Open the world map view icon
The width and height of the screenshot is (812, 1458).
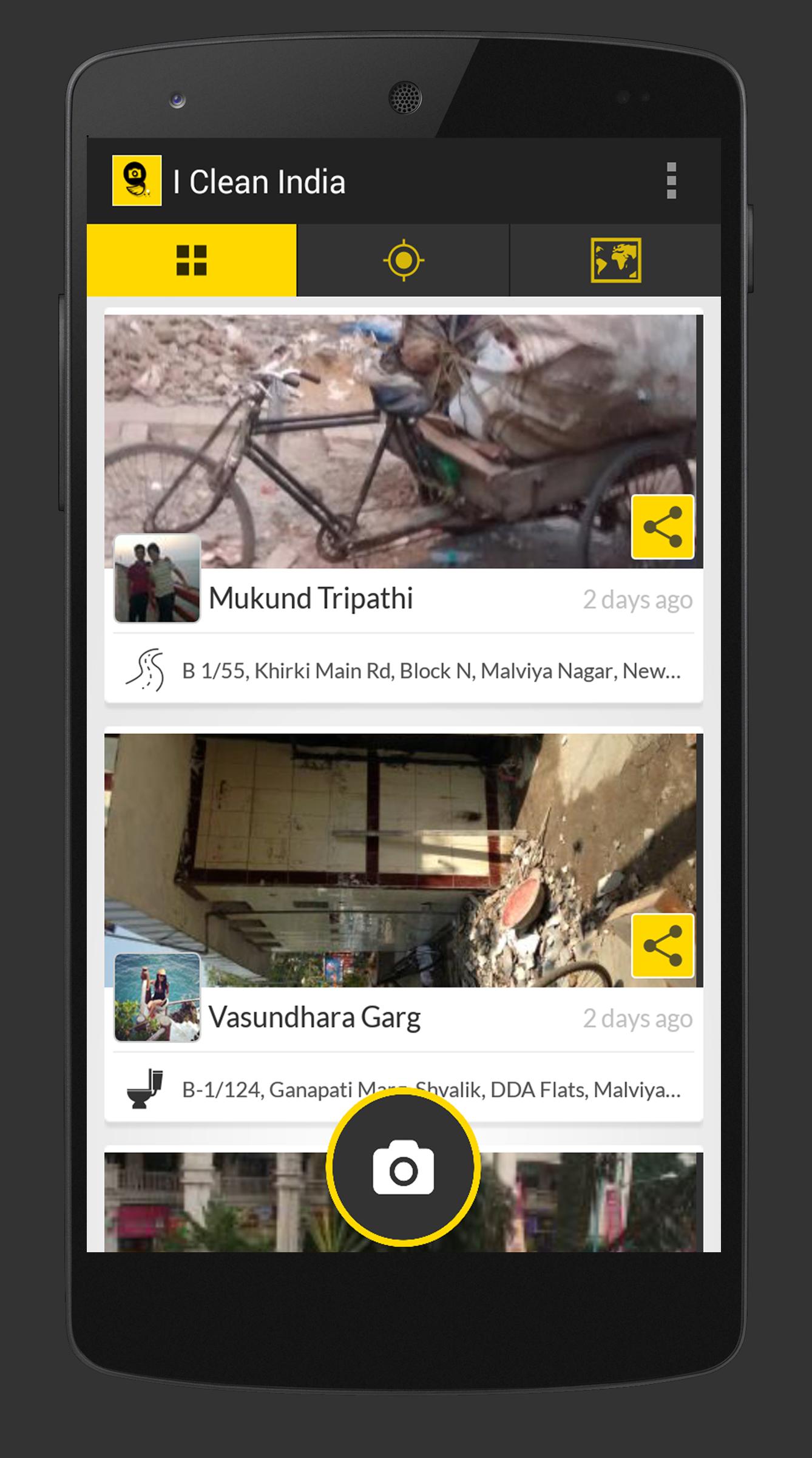point(616,260)
